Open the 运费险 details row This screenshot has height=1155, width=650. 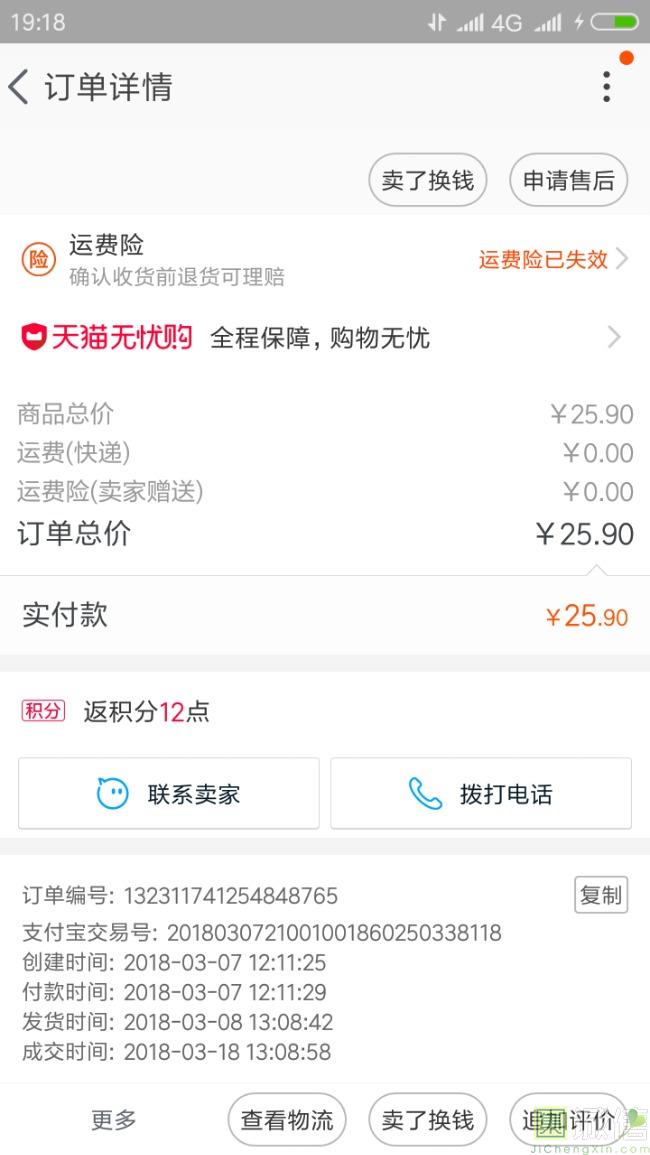[325, 260]
